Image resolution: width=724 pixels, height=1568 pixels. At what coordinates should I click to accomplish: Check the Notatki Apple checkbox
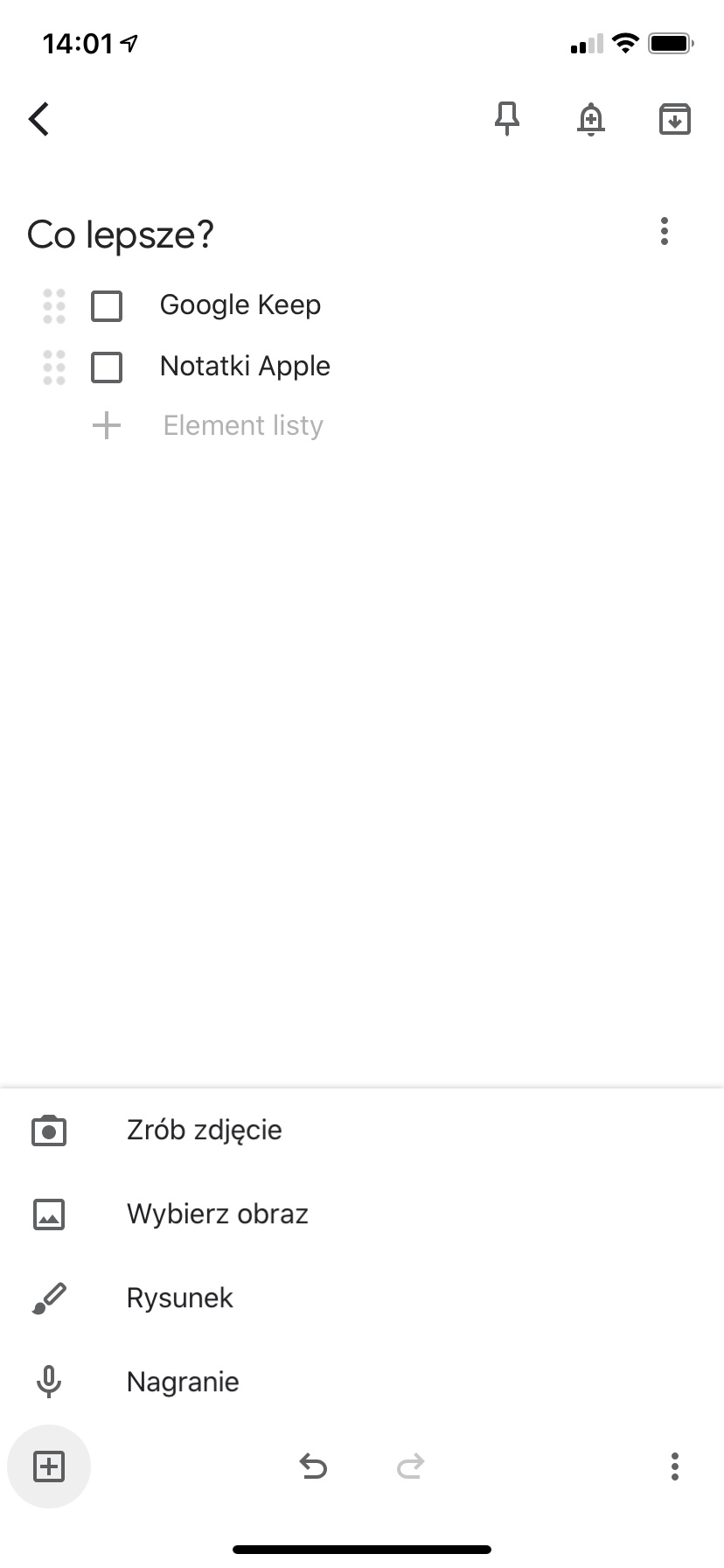click(107, 367)
